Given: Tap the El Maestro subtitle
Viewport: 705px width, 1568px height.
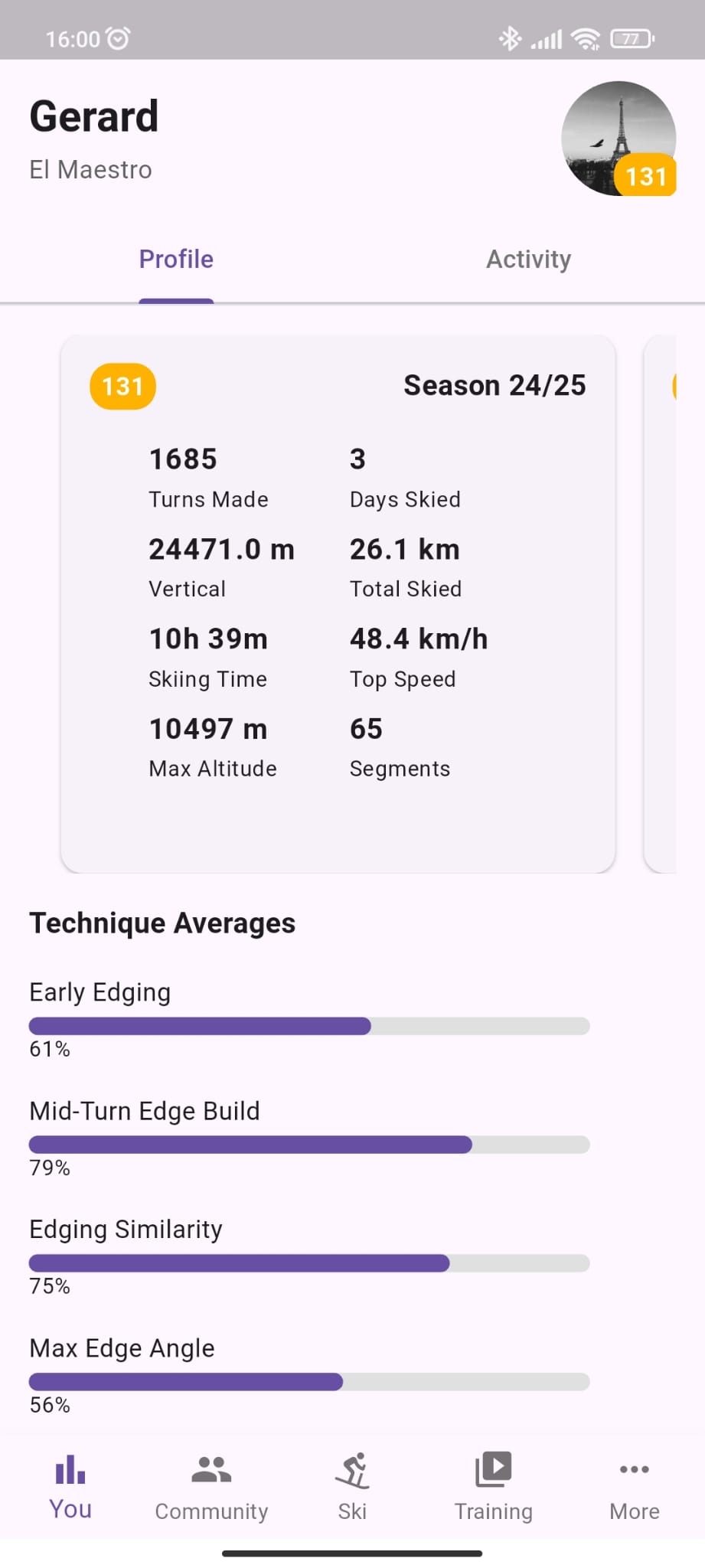Looking at the screenshot, I should coord(90,169).
